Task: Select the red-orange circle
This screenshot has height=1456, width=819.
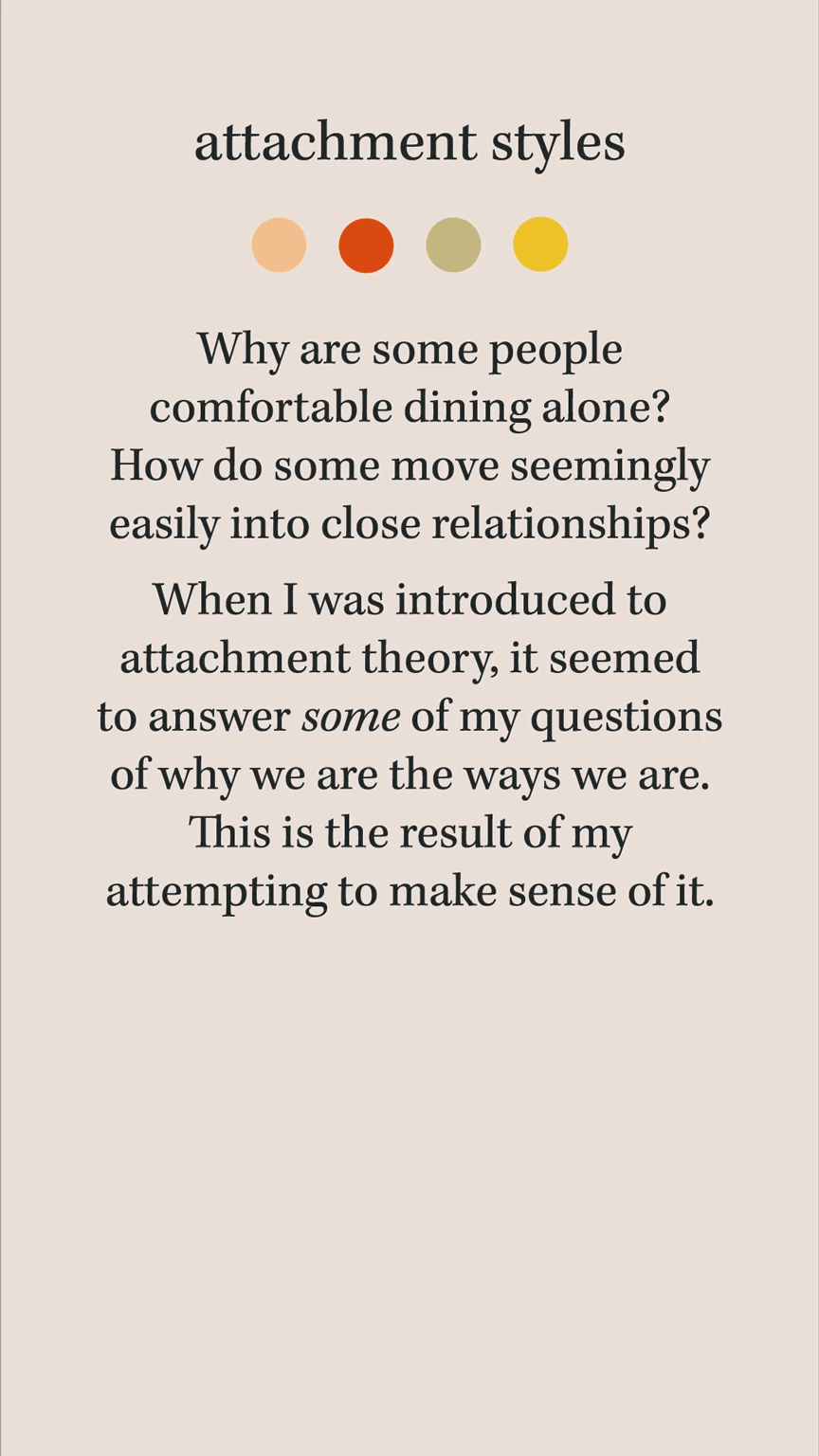Action: [366, 246]
